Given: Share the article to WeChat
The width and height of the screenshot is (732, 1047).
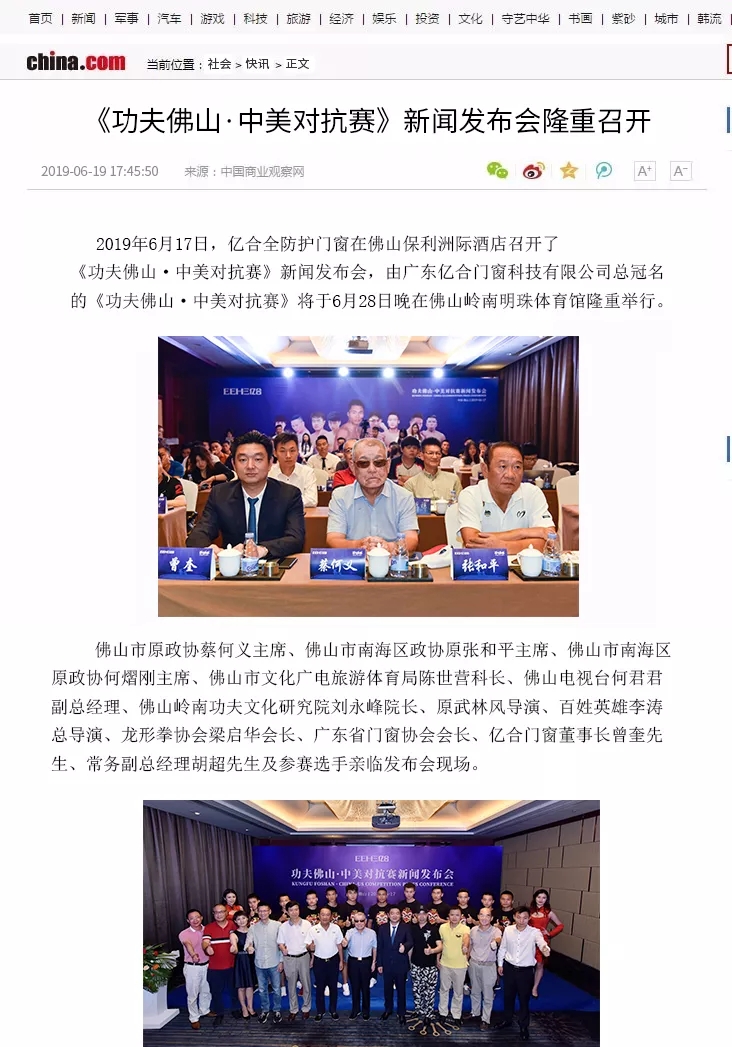Looking at the screenshot, I should [497, 170].
